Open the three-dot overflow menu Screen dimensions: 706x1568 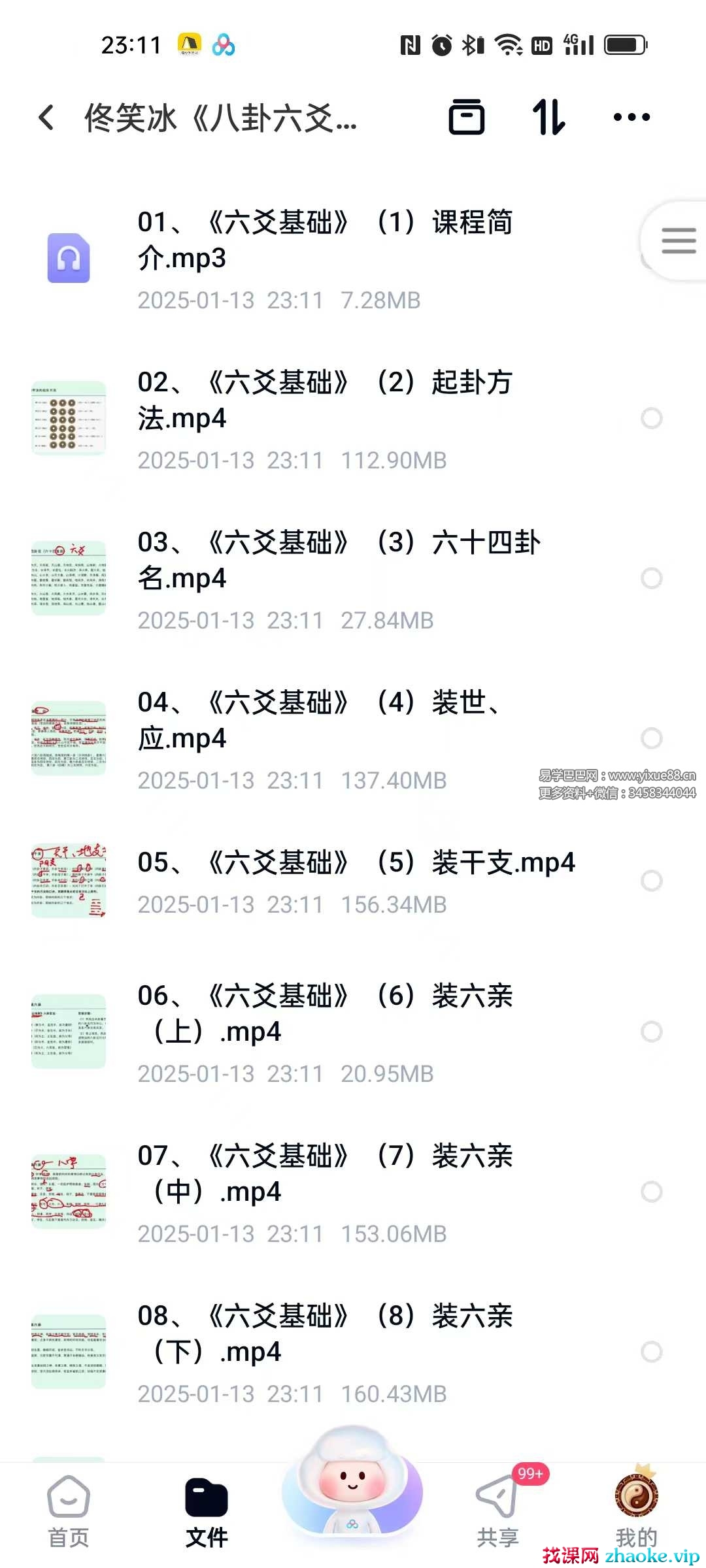631,118
